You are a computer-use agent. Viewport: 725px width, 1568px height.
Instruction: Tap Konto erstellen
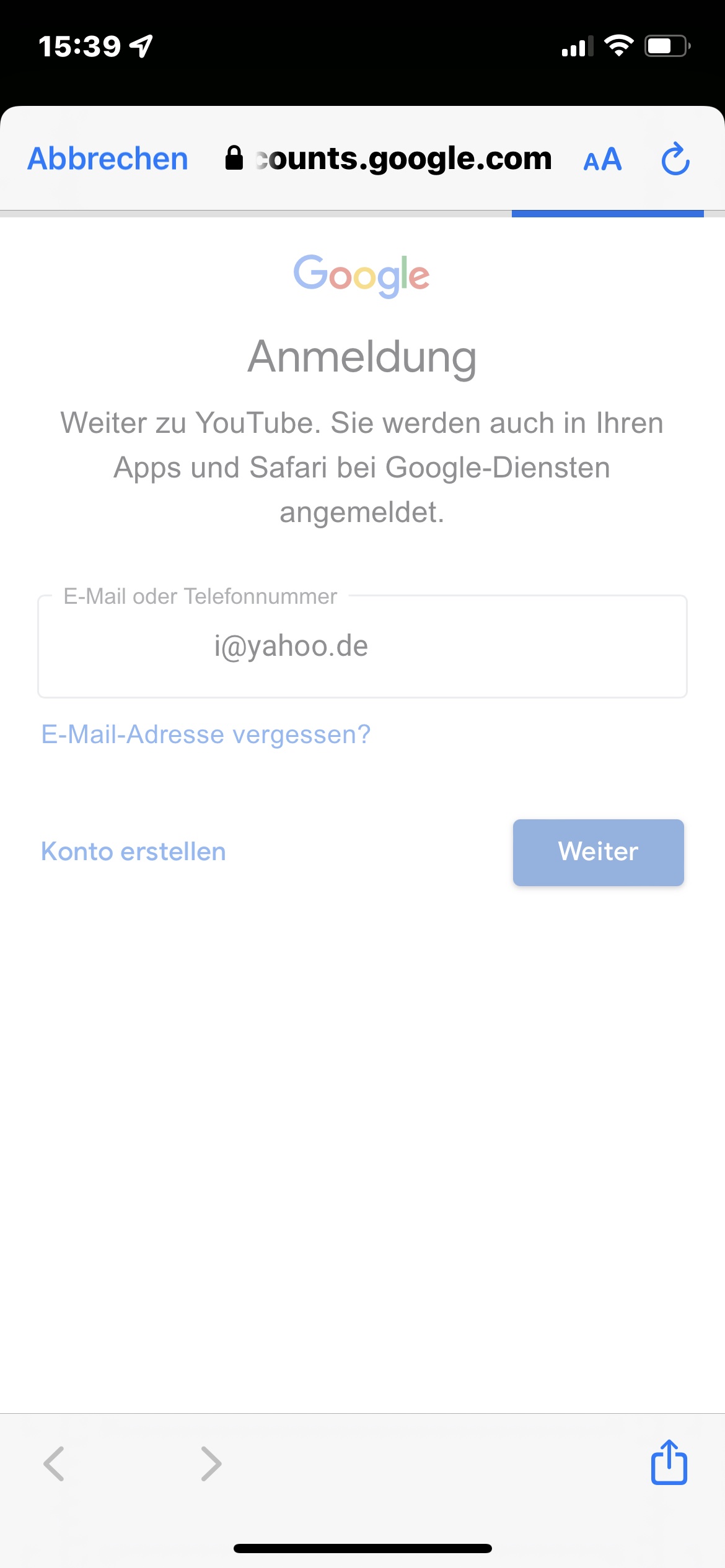[133, 852]
